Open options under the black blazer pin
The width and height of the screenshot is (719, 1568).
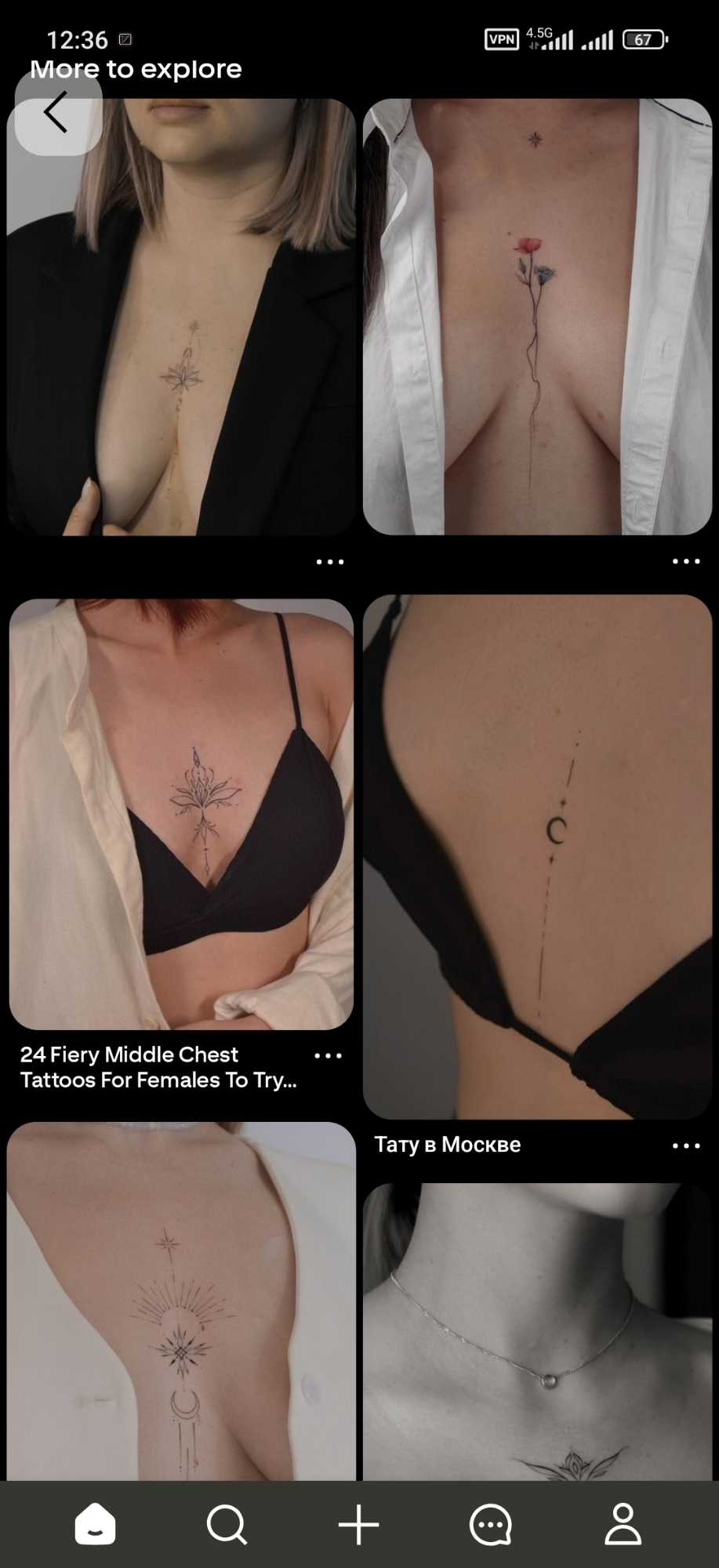(x=330, y=562)
